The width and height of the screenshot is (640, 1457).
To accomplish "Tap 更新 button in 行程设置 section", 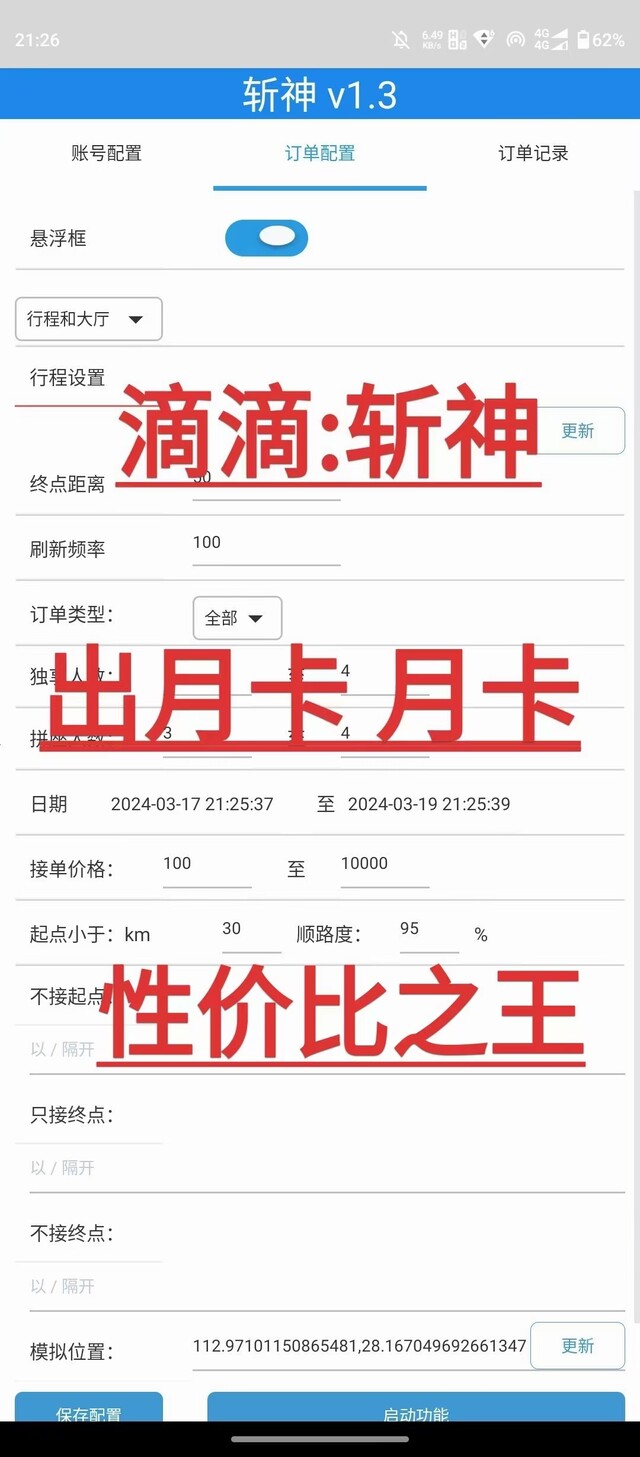I will pos(577,431).
